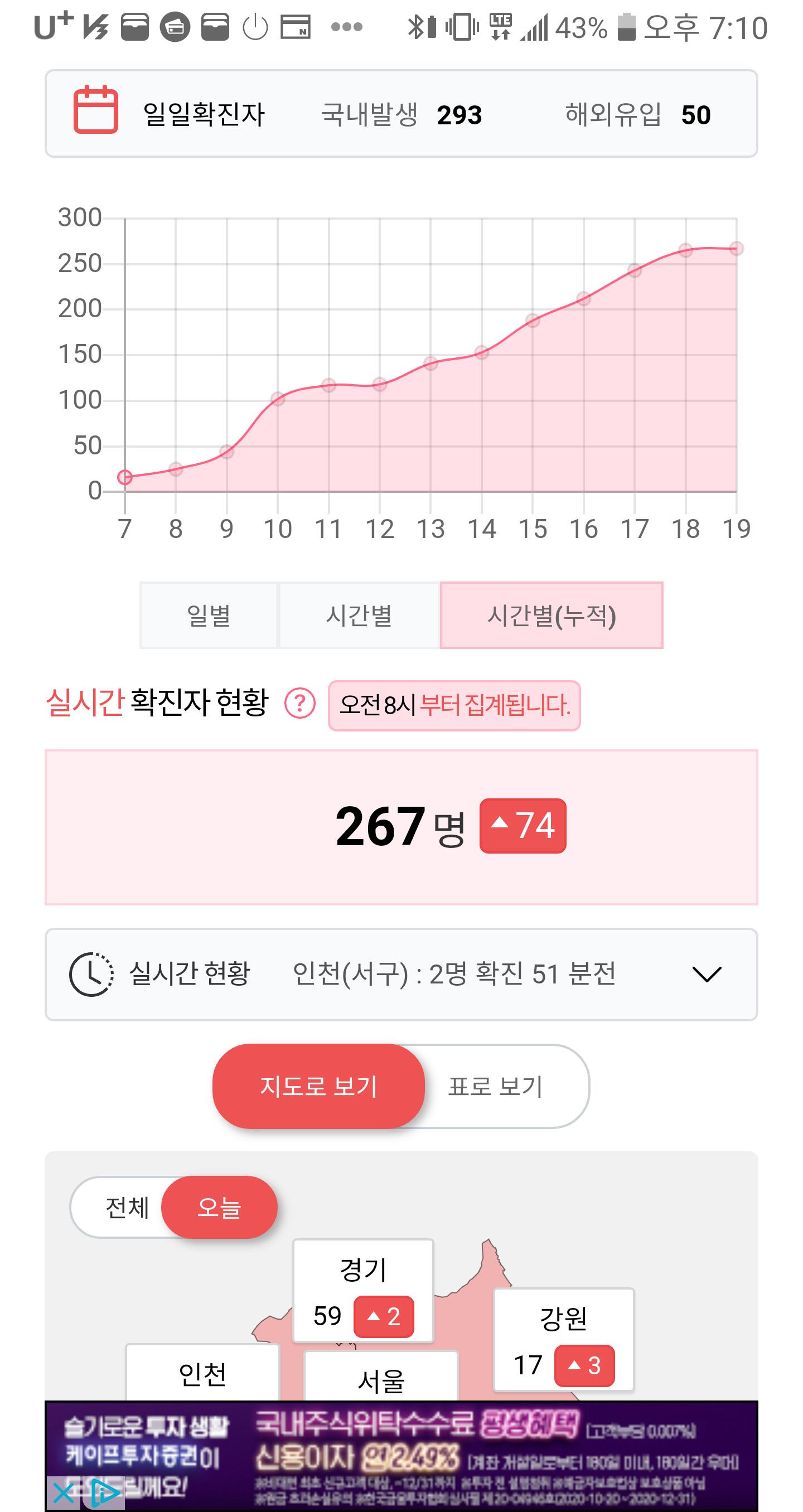
Task: Select 지도로 보기 map view
Action: coord(318,1086)
